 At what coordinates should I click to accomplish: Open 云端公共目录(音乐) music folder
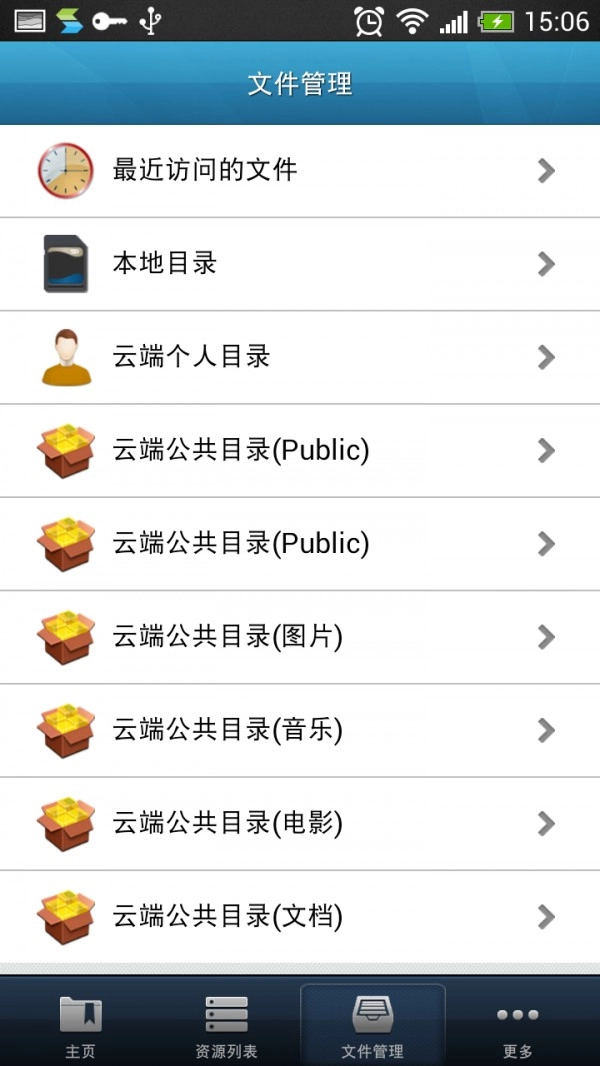300,730
